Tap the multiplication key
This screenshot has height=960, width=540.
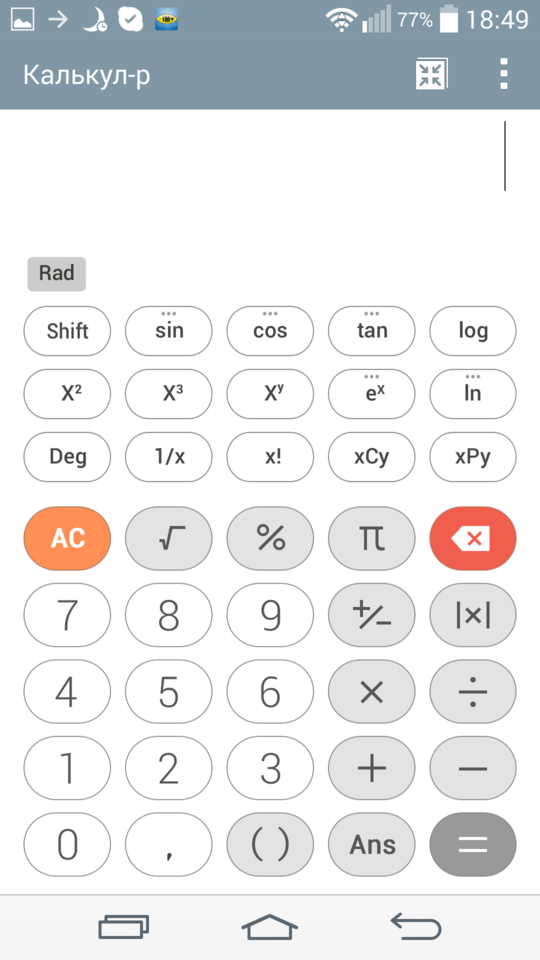point(372,691)
